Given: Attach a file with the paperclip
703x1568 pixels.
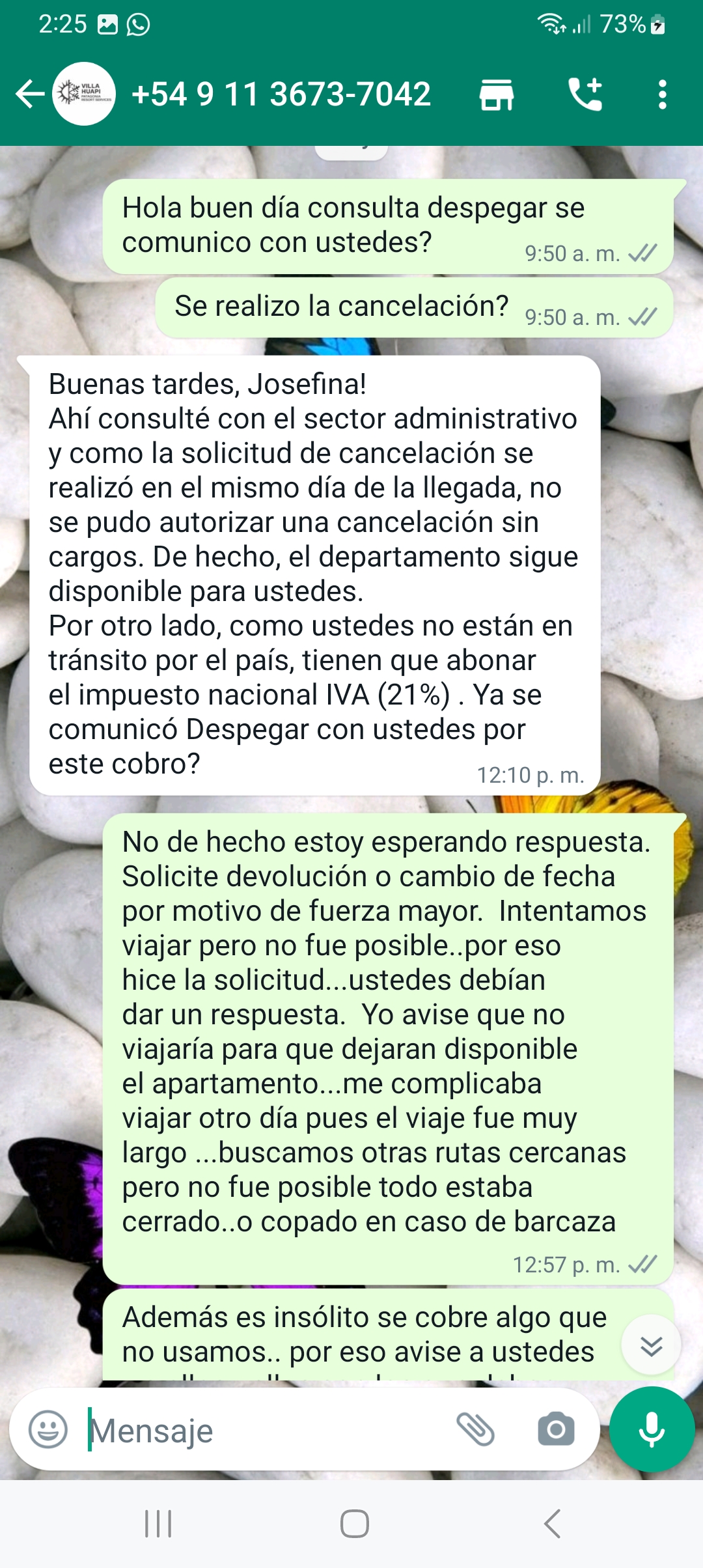Looking at the screenshot, I should tap(476, 1430).
